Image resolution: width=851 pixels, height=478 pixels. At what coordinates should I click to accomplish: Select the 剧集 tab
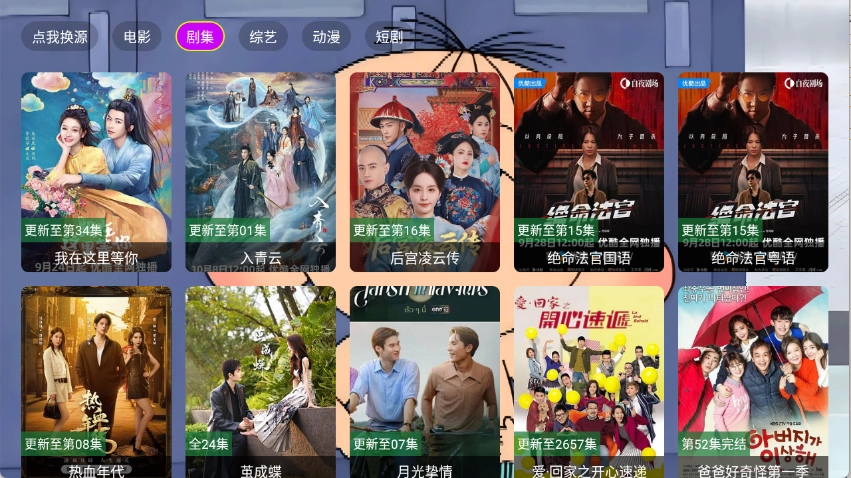(200, 37)
